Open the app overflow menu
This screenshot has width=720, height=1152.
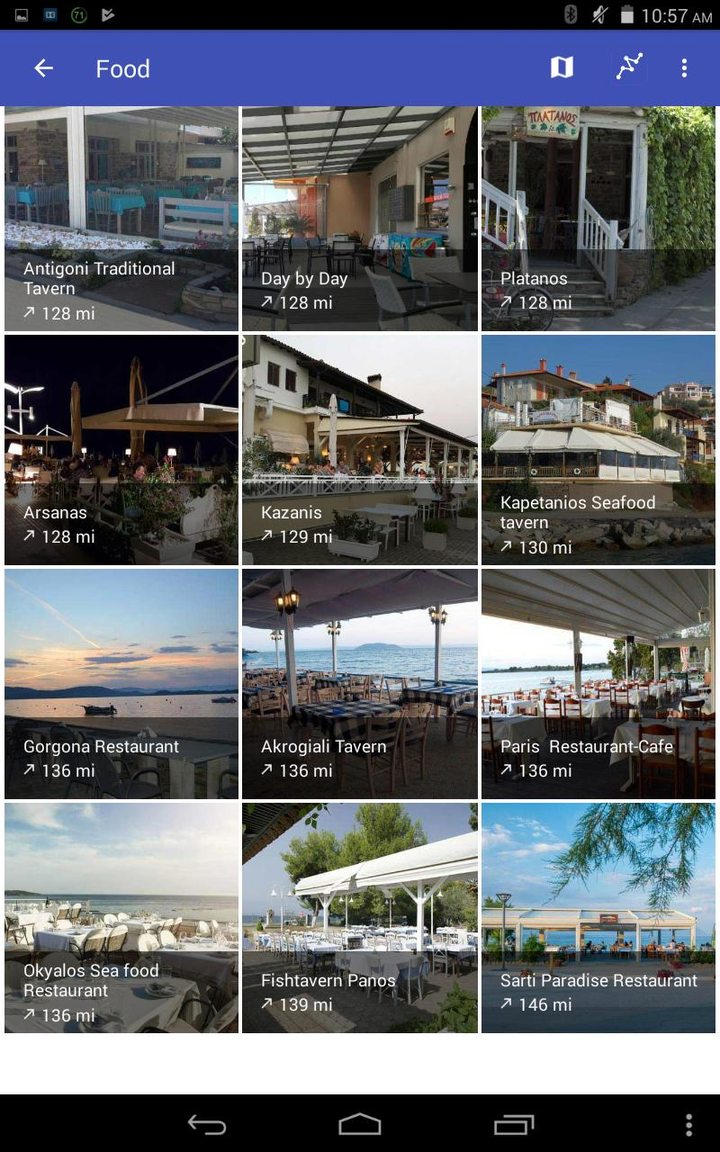pos(684,68)
